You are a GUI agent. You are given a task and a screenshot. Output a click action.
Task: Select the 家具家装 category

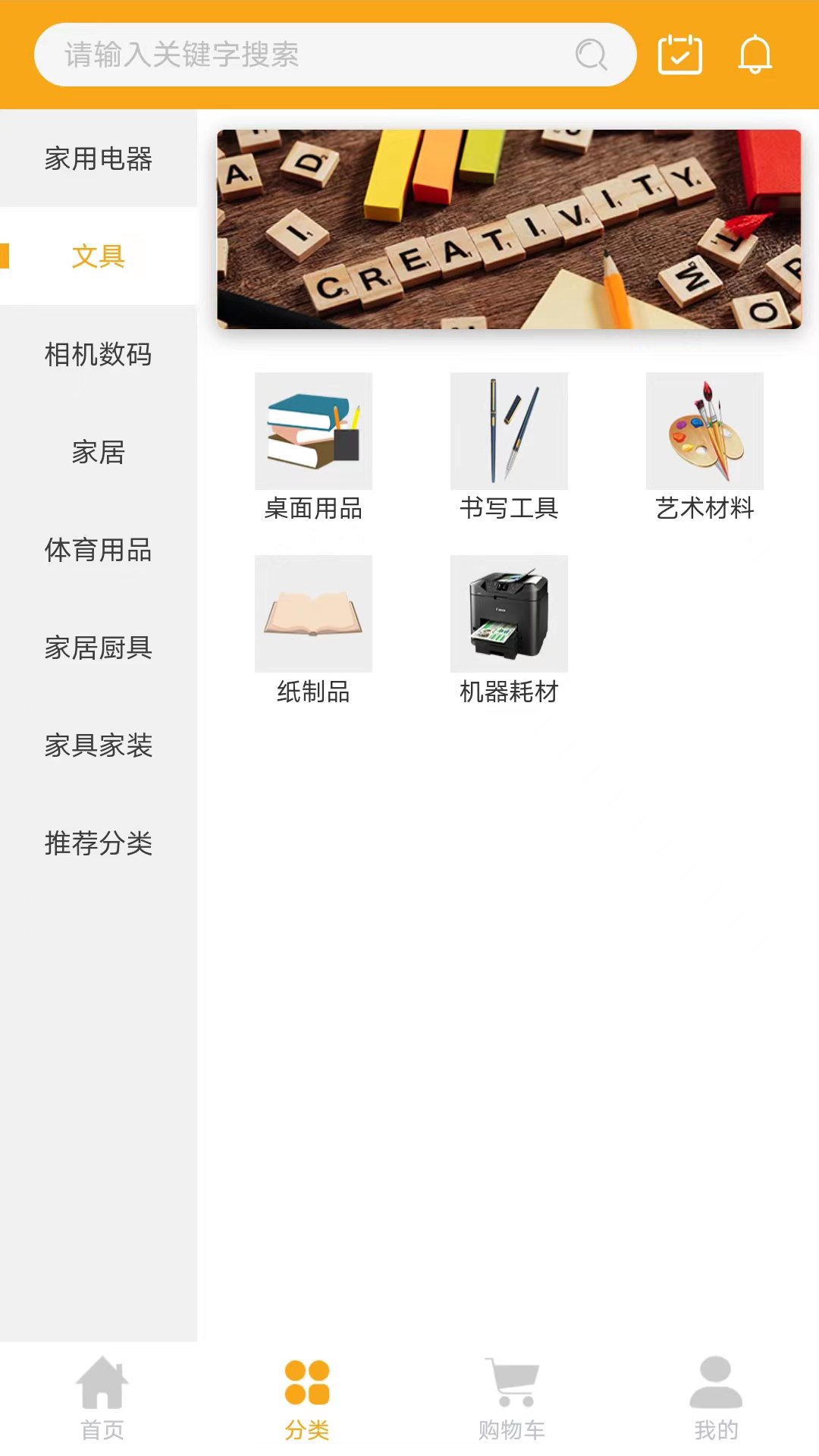(x=99, y=745)
